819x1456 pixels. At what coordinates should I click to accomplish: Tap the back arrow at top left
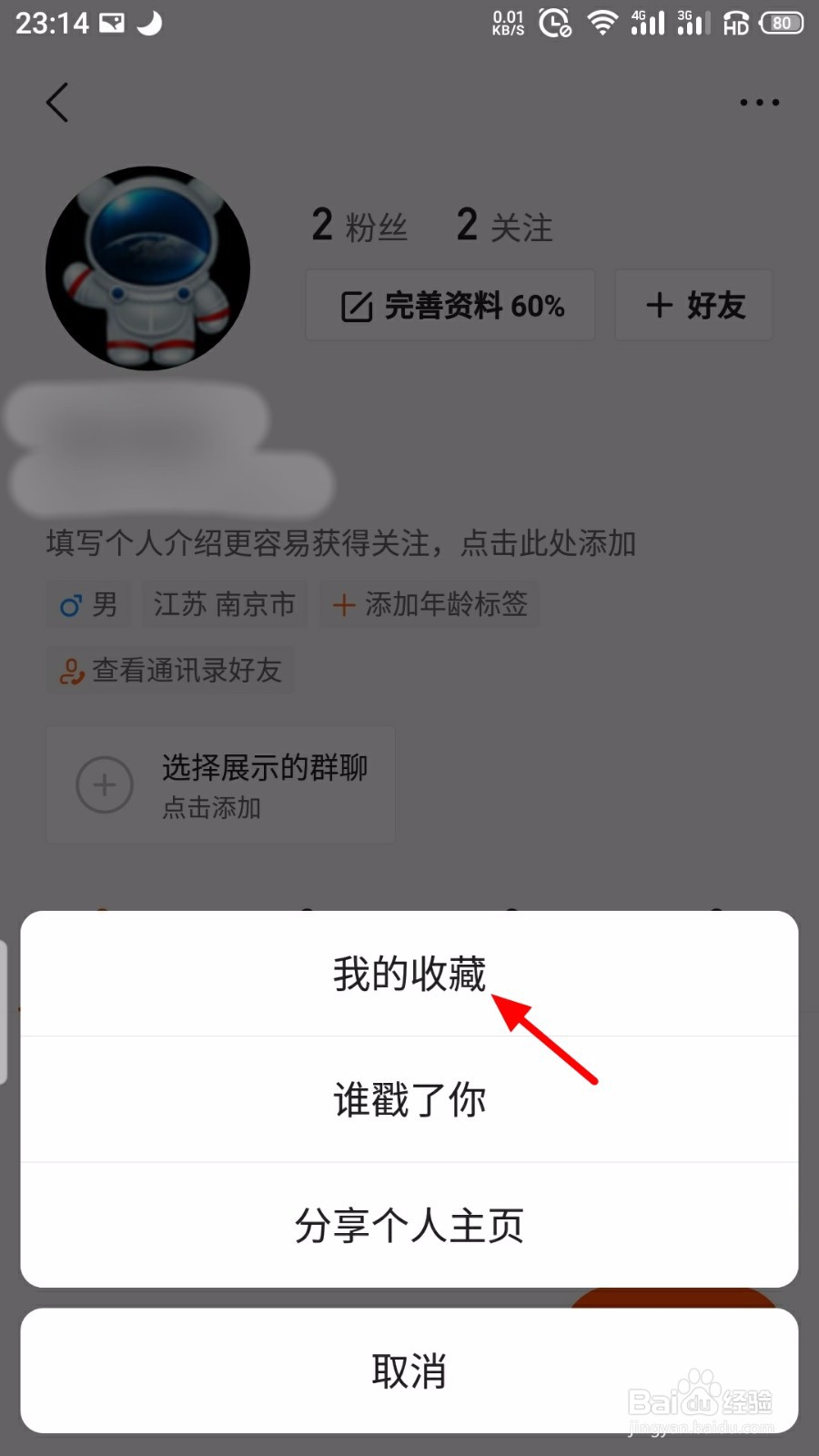(x=56, y=102)
